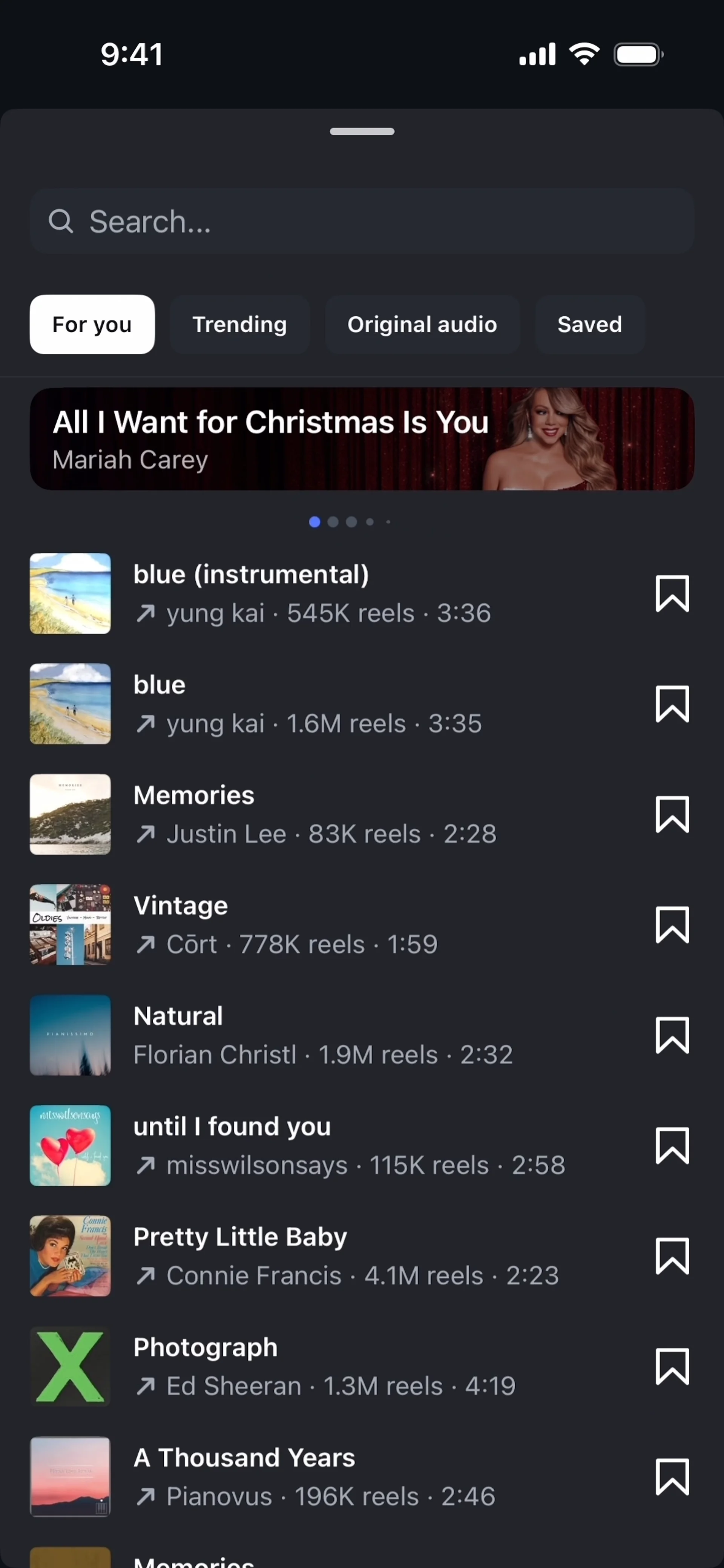Choose blue 1.6M reels audio
724x1568 pixels.
(329, 704)
